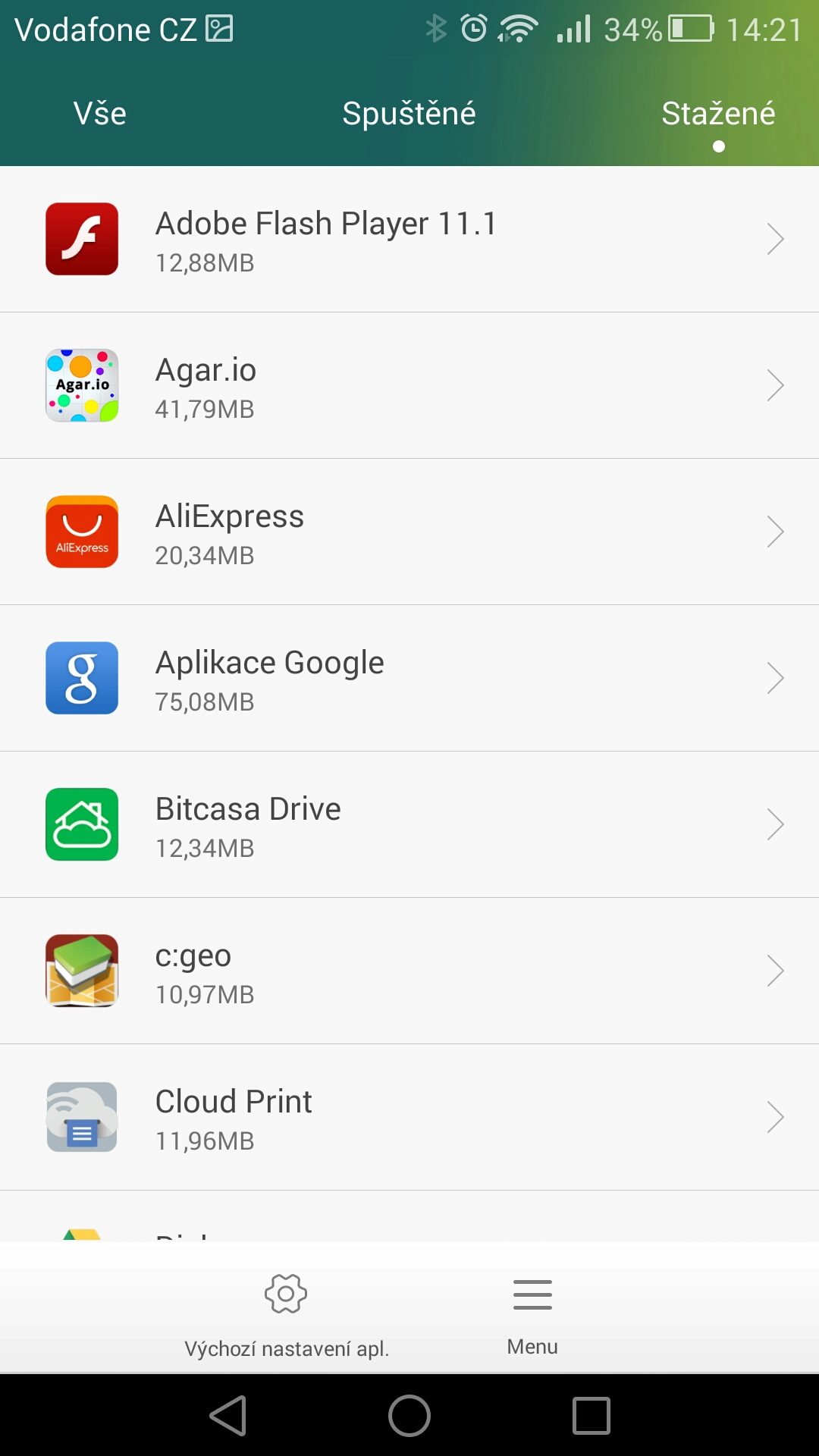Go back using the system back button
The width and height of the screenshot is (819, 1456).
click(227, 1416)
